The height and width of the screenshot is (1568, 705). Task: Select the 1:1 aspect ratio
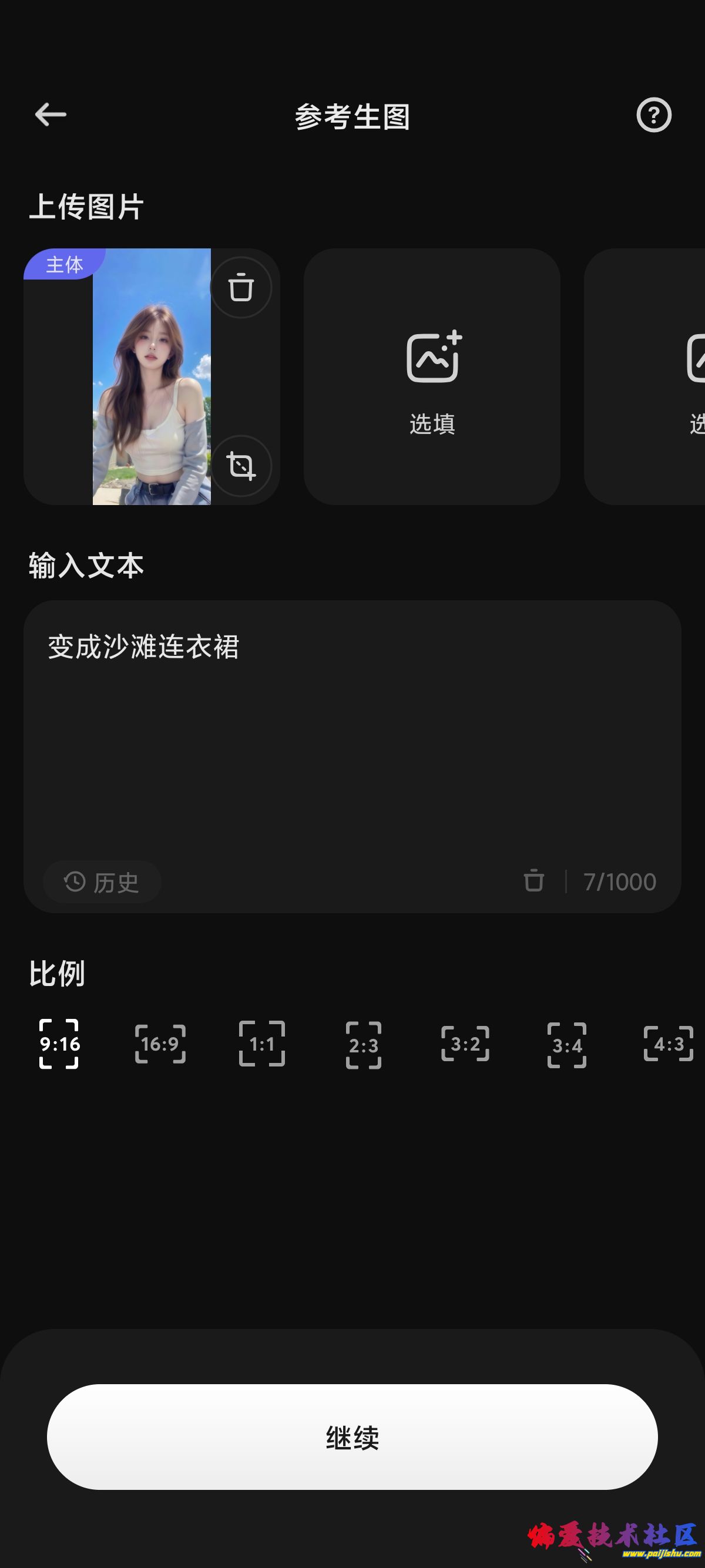[x=261, y=1045]
